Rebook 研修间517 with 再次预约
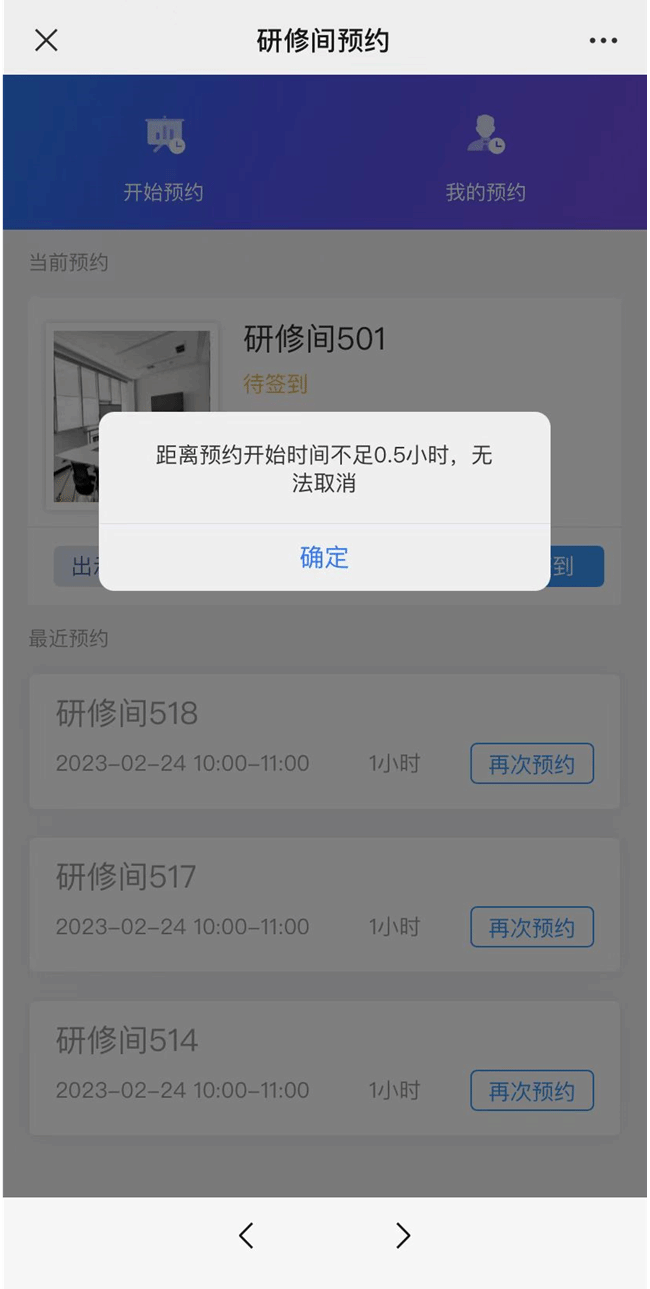The image size is (650, 1289). [x=531, y=927]
